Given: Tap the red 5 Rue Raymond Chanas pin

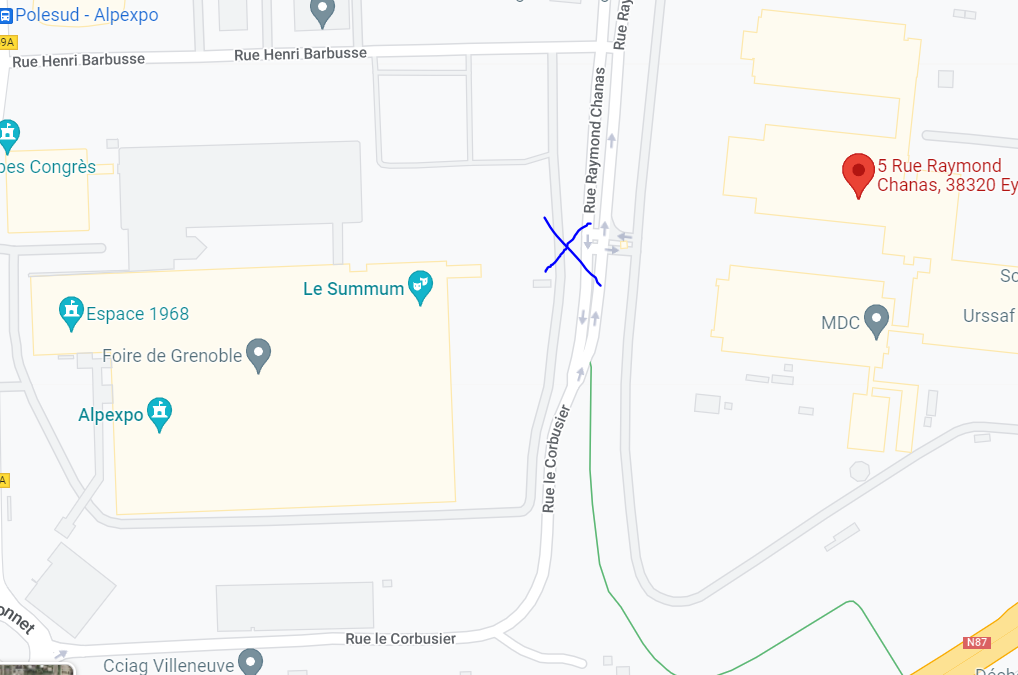Looking at the screenshot, I should [857, 174].
